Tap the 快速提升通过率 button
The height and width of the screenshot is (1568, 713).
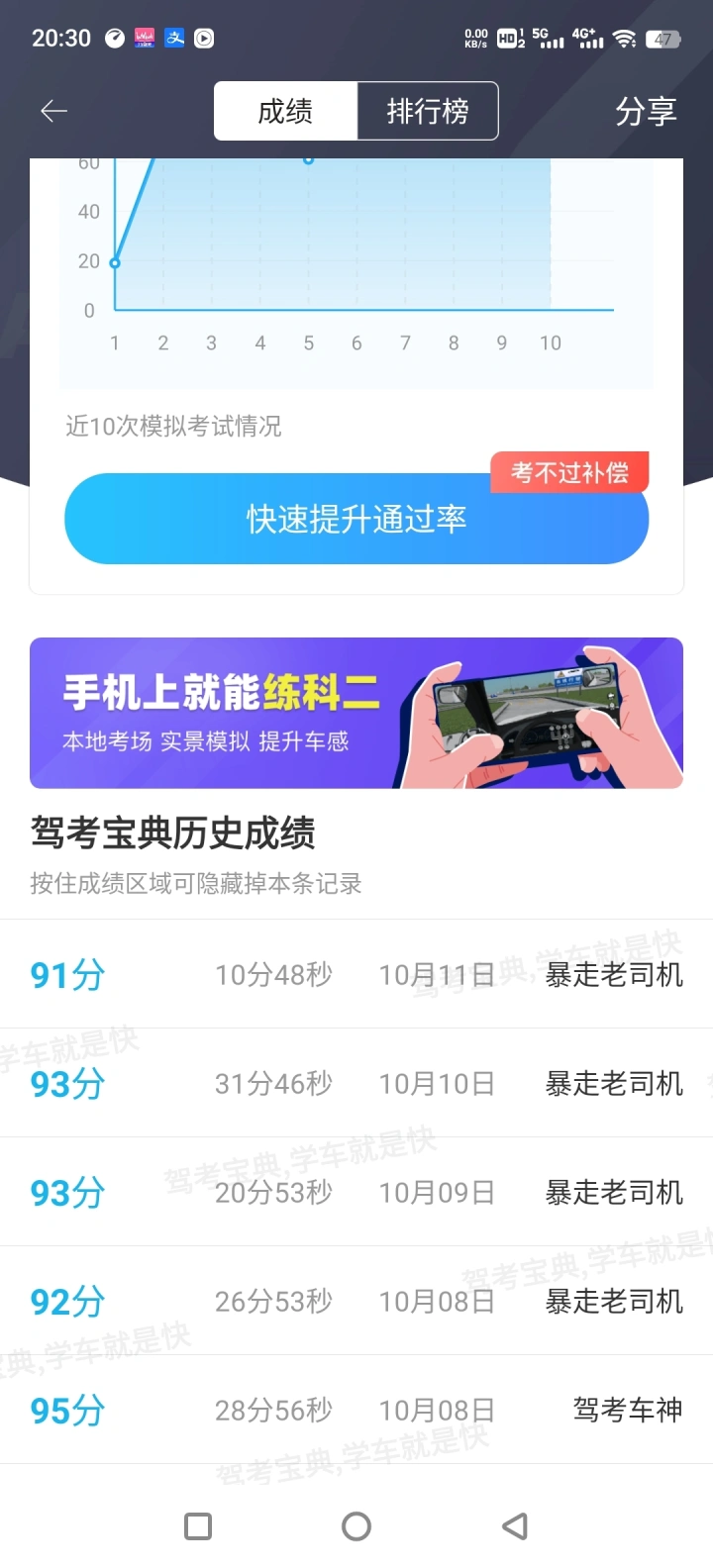pyautogui.click(x=356, y=519)
